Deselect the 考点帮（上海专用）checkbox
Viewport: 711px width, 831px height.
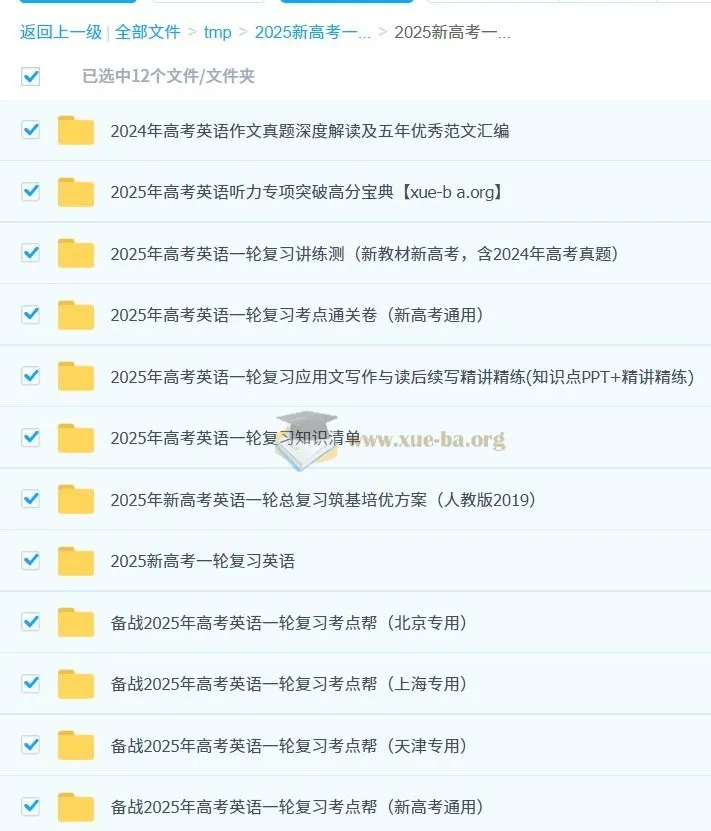point(30,683)
